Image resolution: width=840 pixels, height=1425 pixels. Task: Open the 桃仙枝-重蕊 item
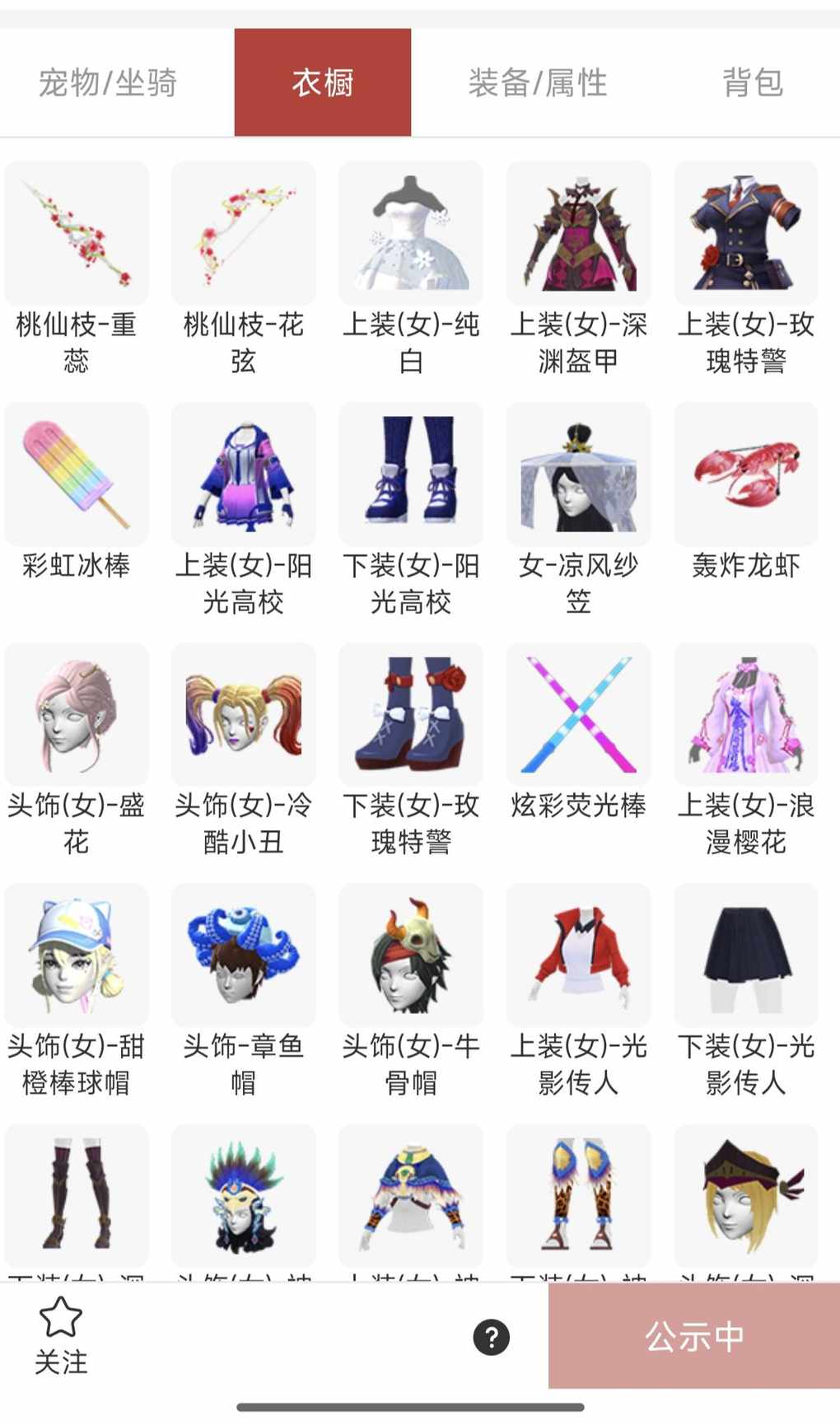pos(77,234)
